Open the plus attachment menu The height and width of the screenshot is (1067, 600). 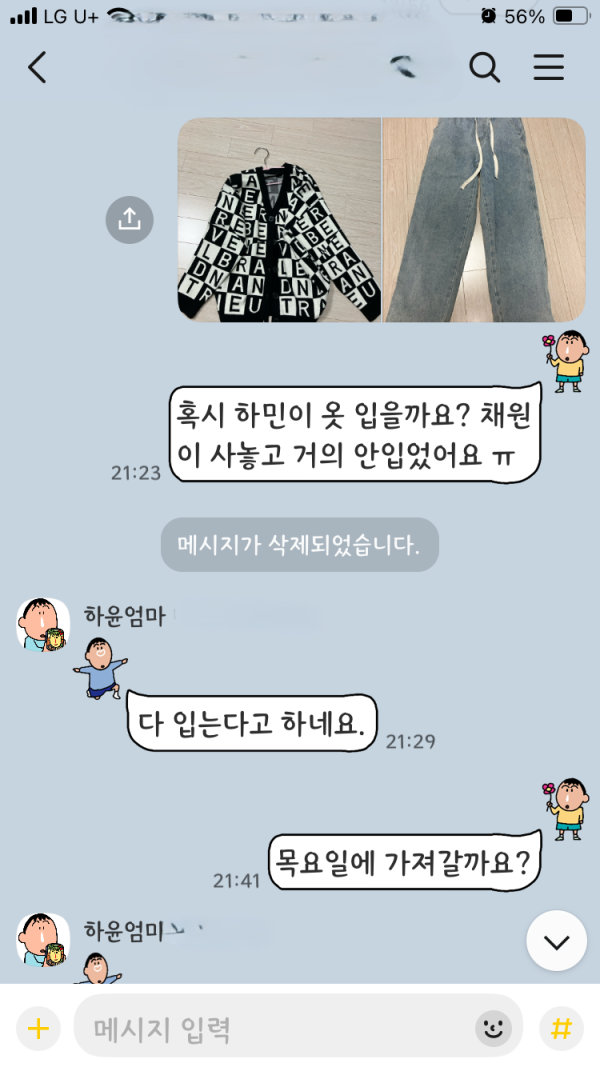pyautogui.click(x=37, y=1027)
